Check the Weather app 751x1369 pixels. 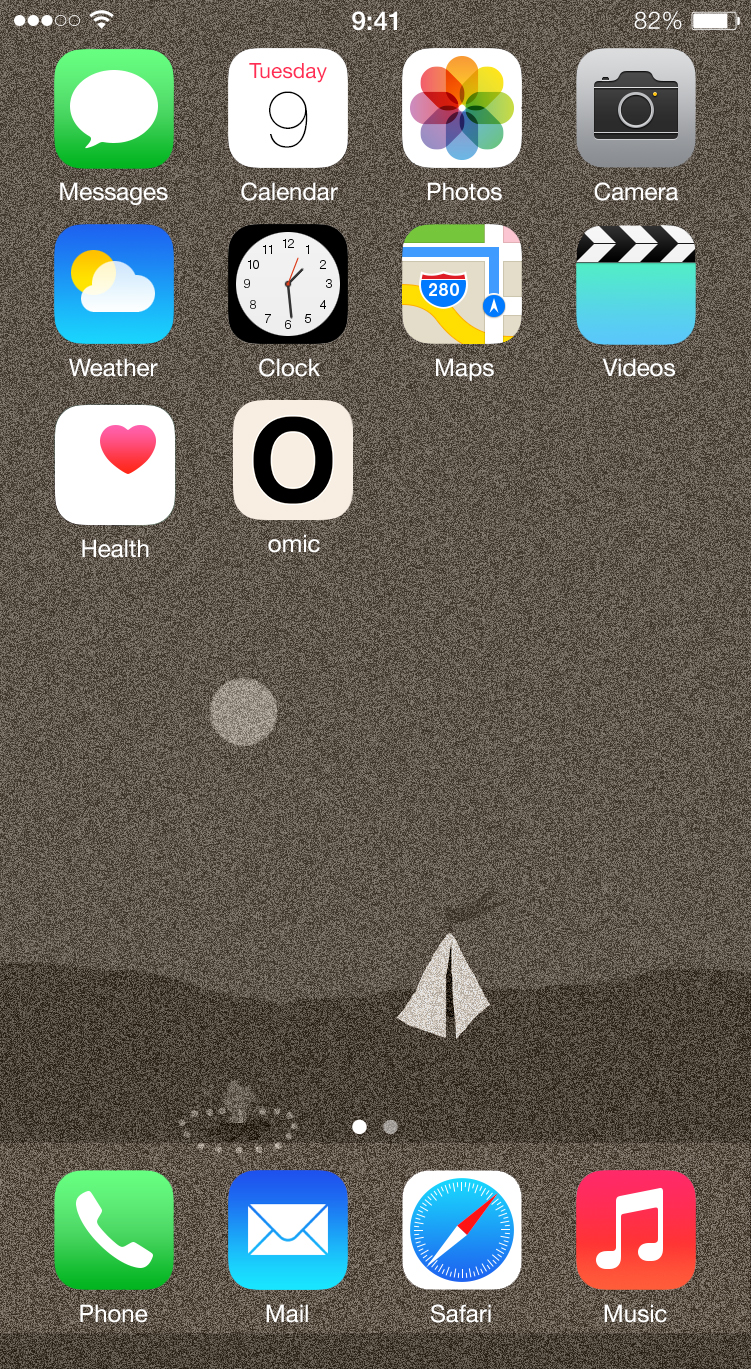(113, 284)
